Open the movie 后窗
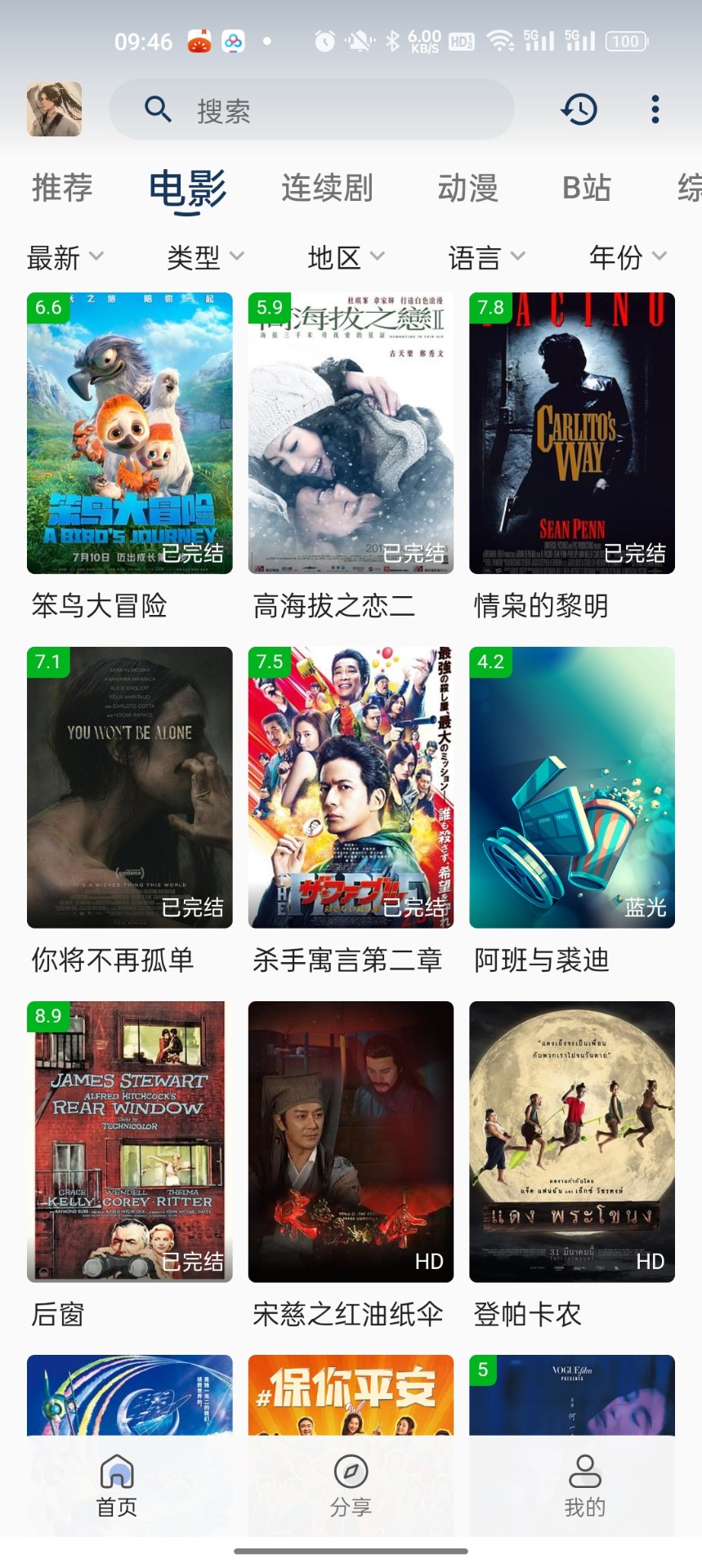Image resolution: width=702 pixels, height=1568 pixels. pos(129,1141)
